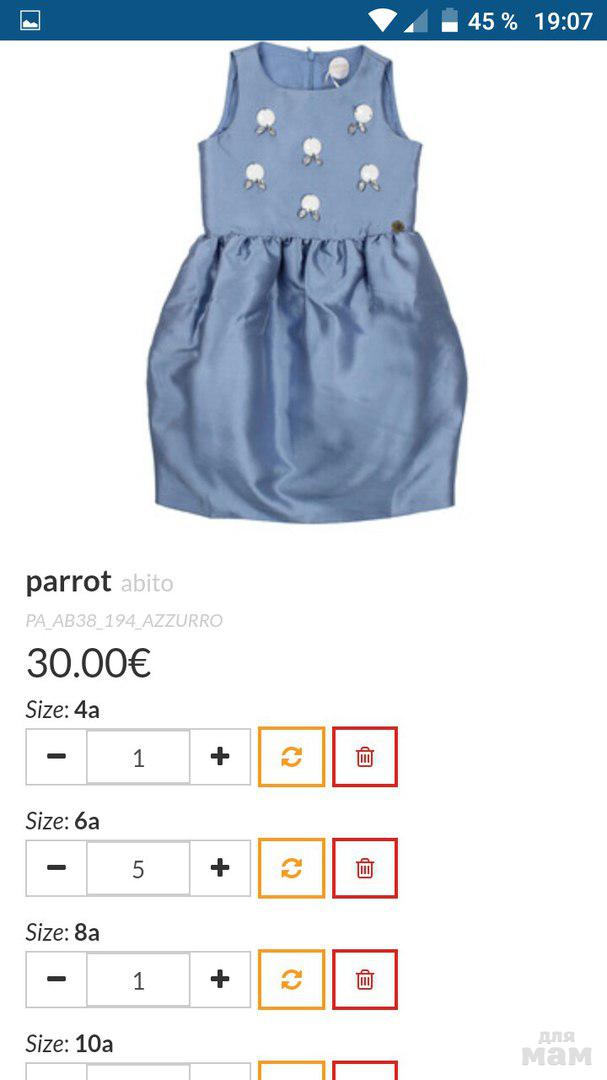
Task: Decrease quantity for size 4a
Action: tap(56, 757)
